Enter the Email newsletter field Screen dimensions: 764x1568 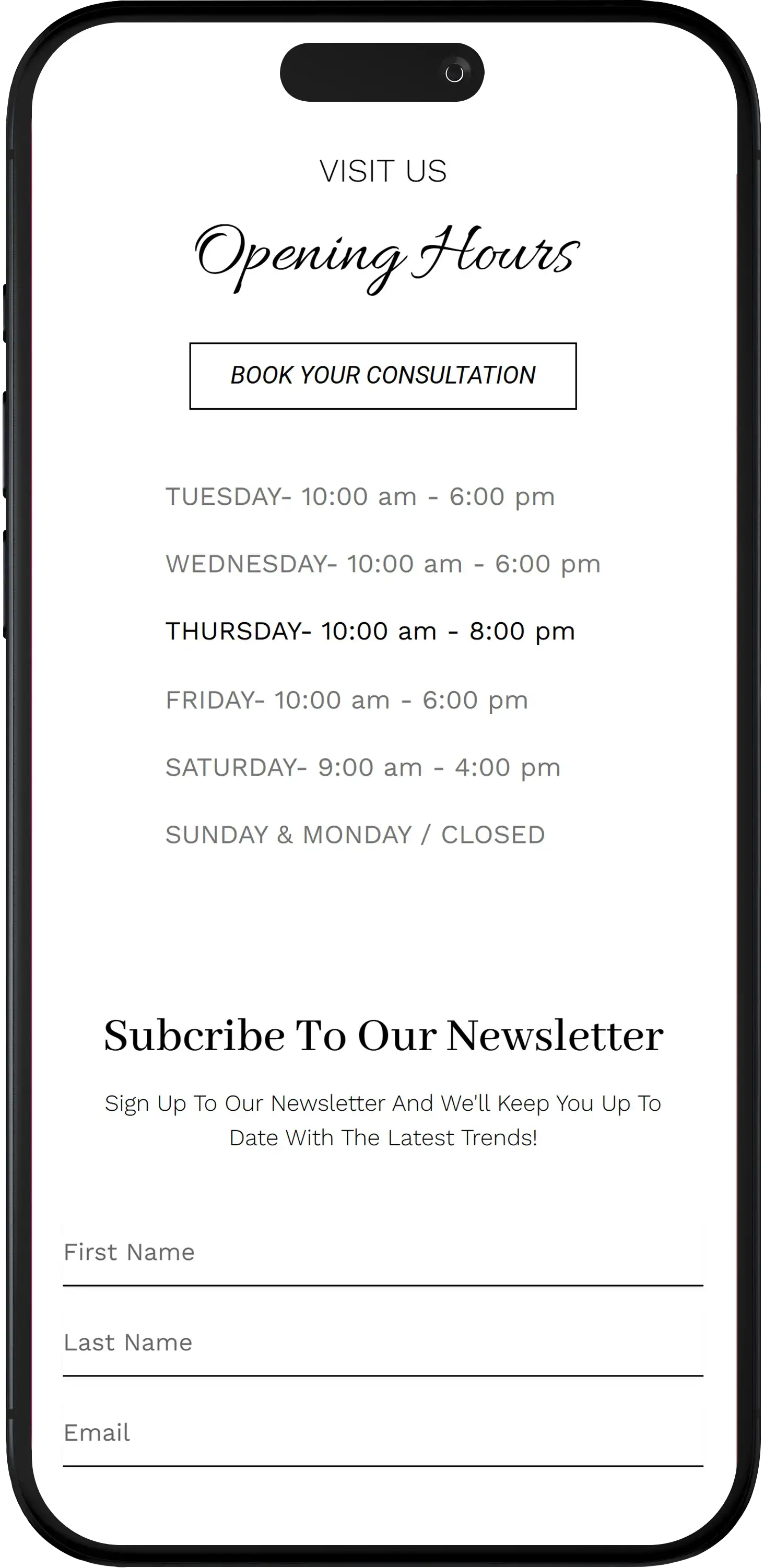(382, 1433)
